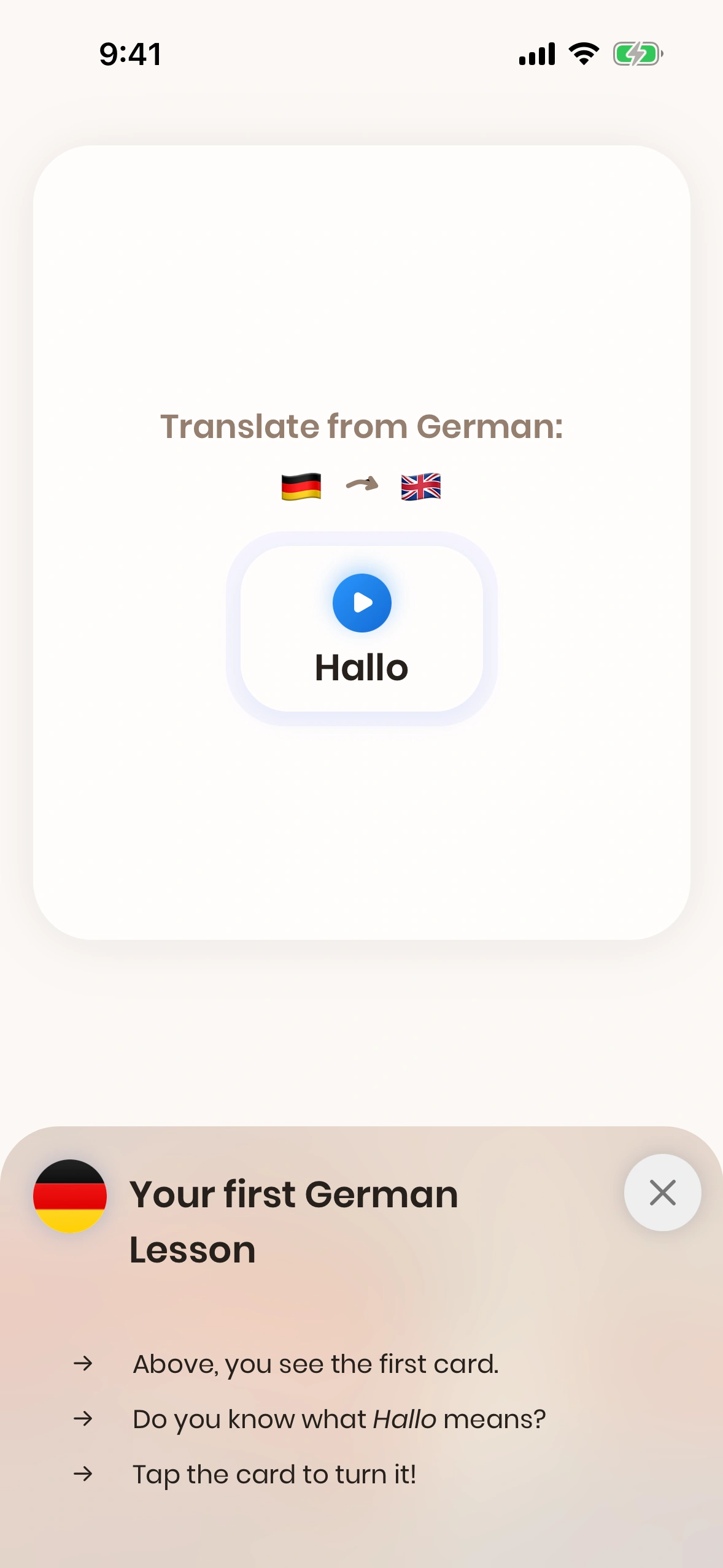Image resolution: width=723 pixels, height=1568 pixels.
Task: Play the Hallo pronunciation audio
Action: point(361,602)
